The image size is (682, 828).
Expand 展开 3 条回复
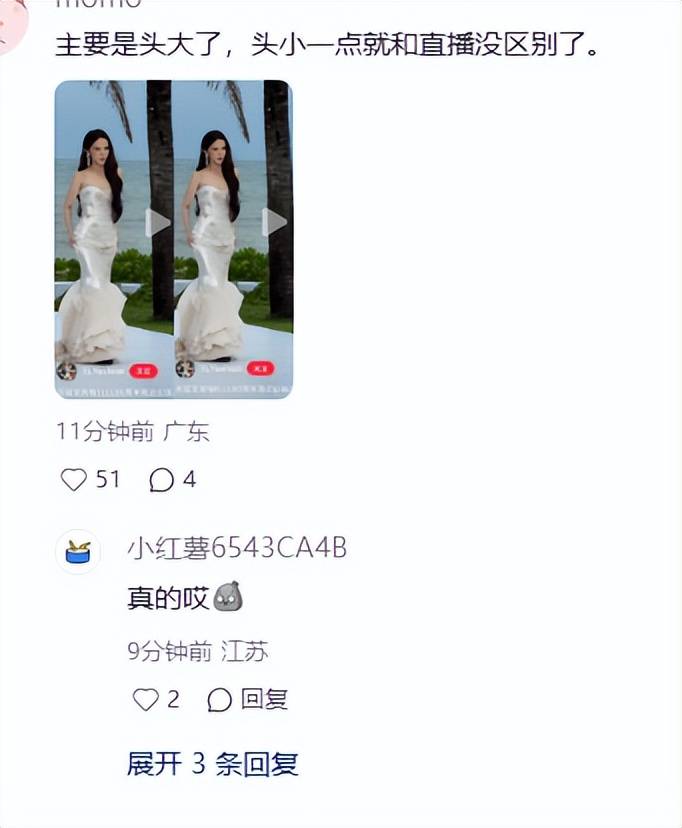[x=213, y=764]
